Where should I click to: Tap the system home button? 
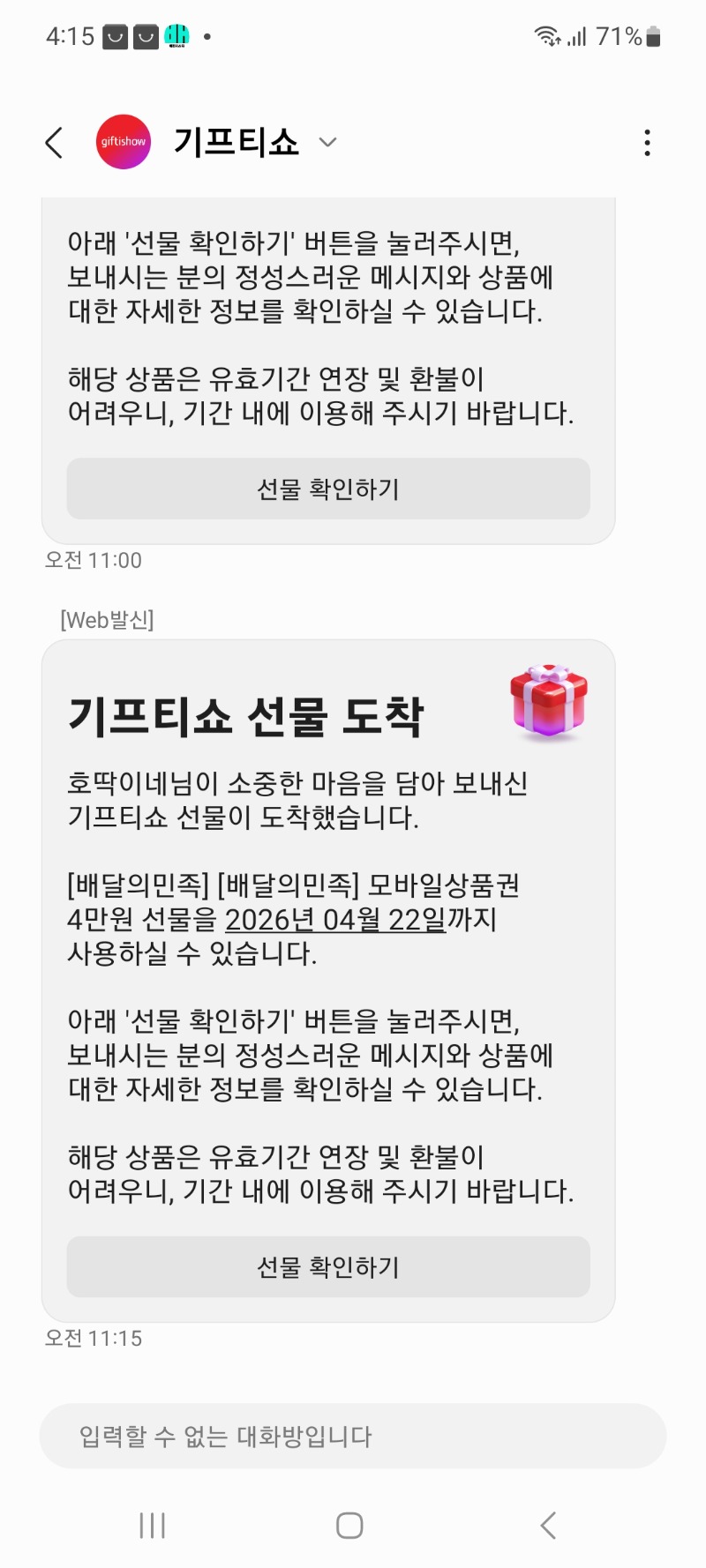click(349, 1525)
